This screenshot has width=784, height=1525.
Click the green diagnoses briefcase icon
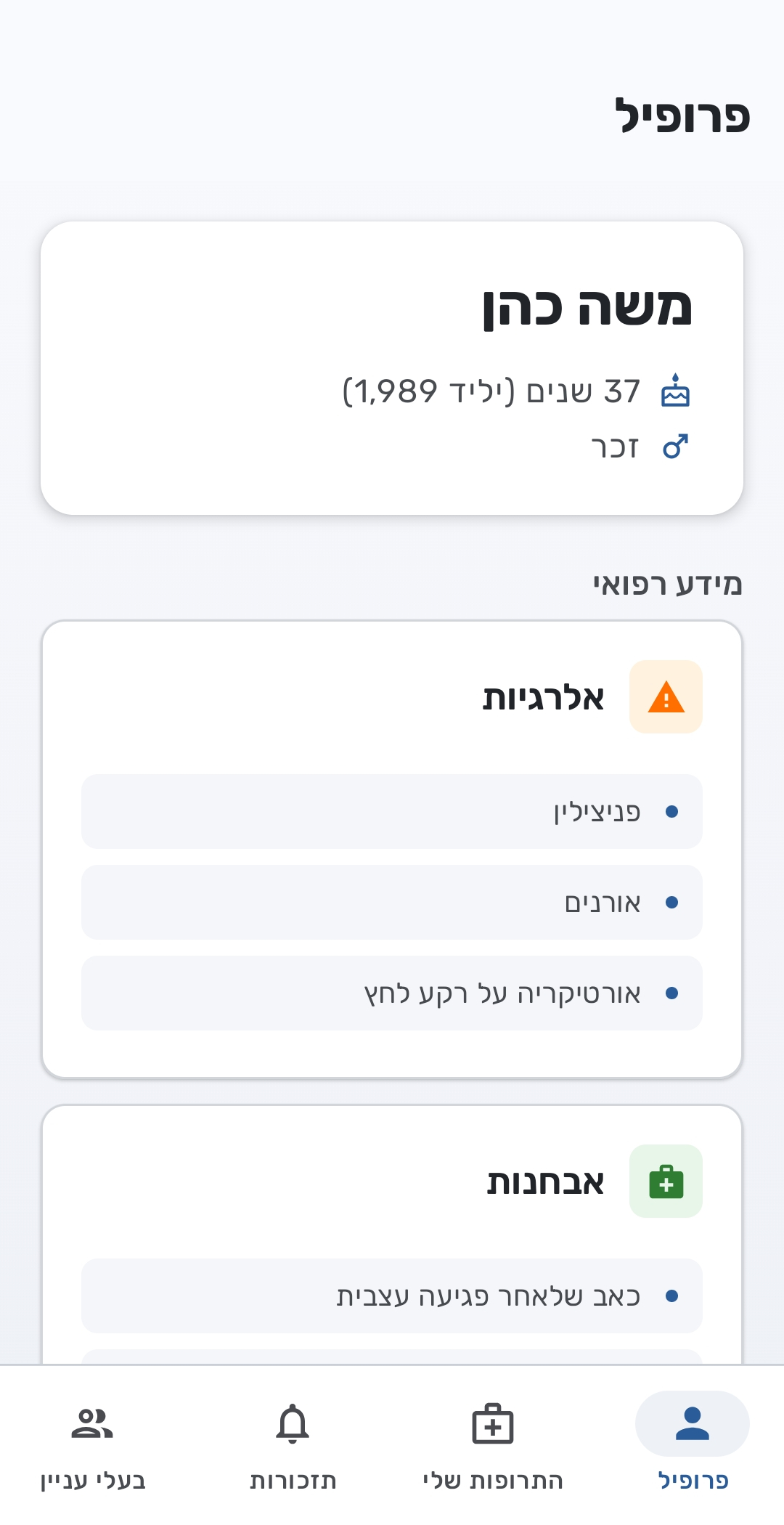point(666,1181)
